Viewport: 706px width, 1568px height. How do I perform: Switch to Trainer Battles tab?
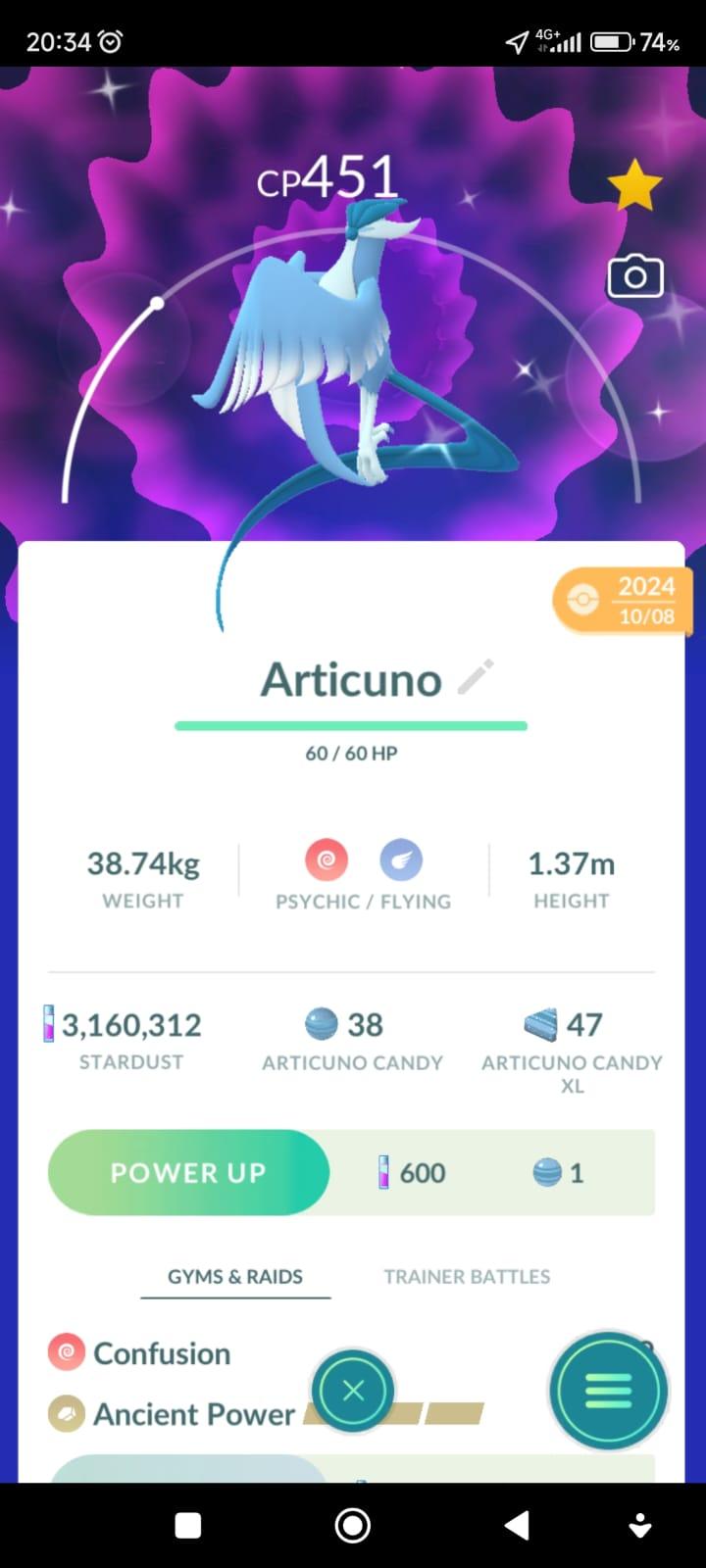pos(467,1277)
